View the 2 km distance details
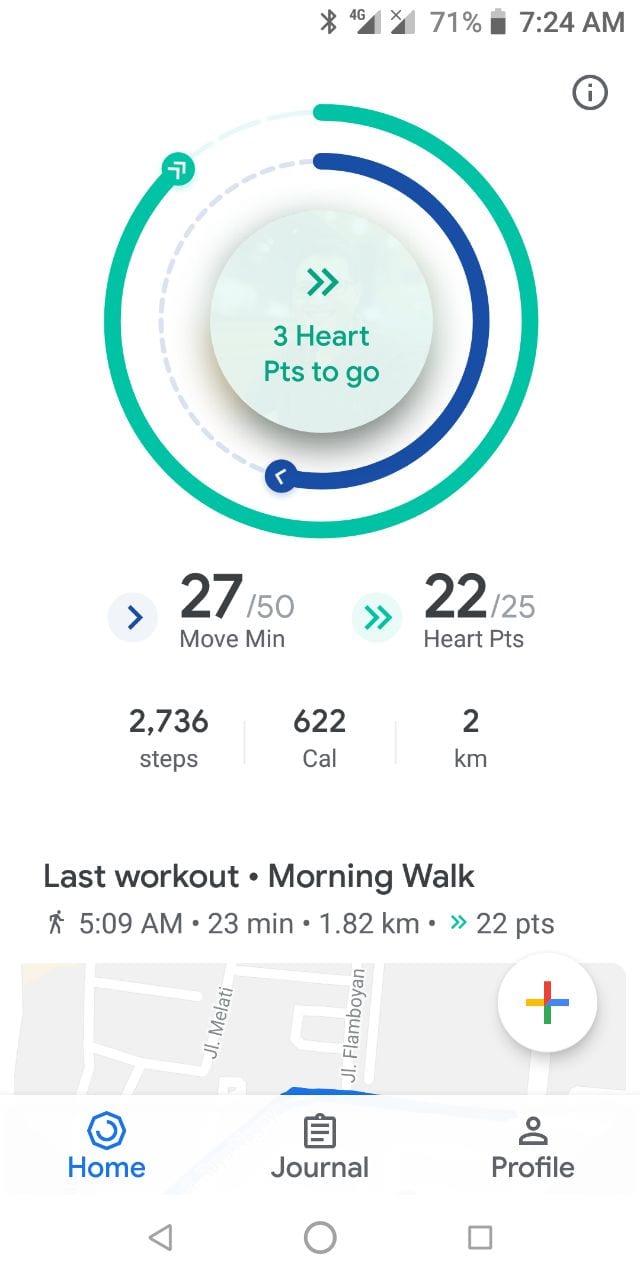The image size is (640, 1280). [x=470, y=738]
